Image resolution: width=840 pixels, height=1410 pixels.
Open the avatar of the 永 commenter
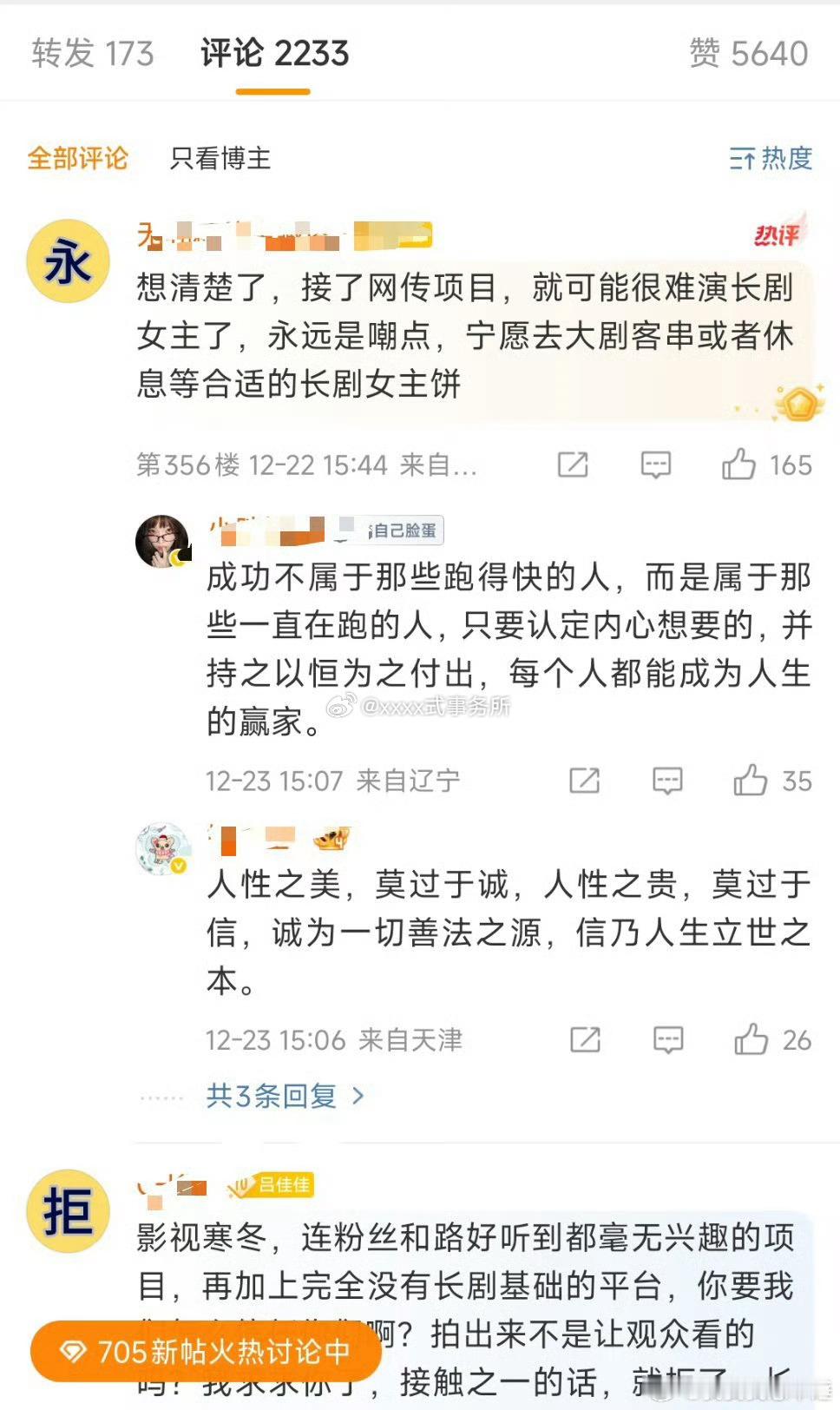coord(68,262)
